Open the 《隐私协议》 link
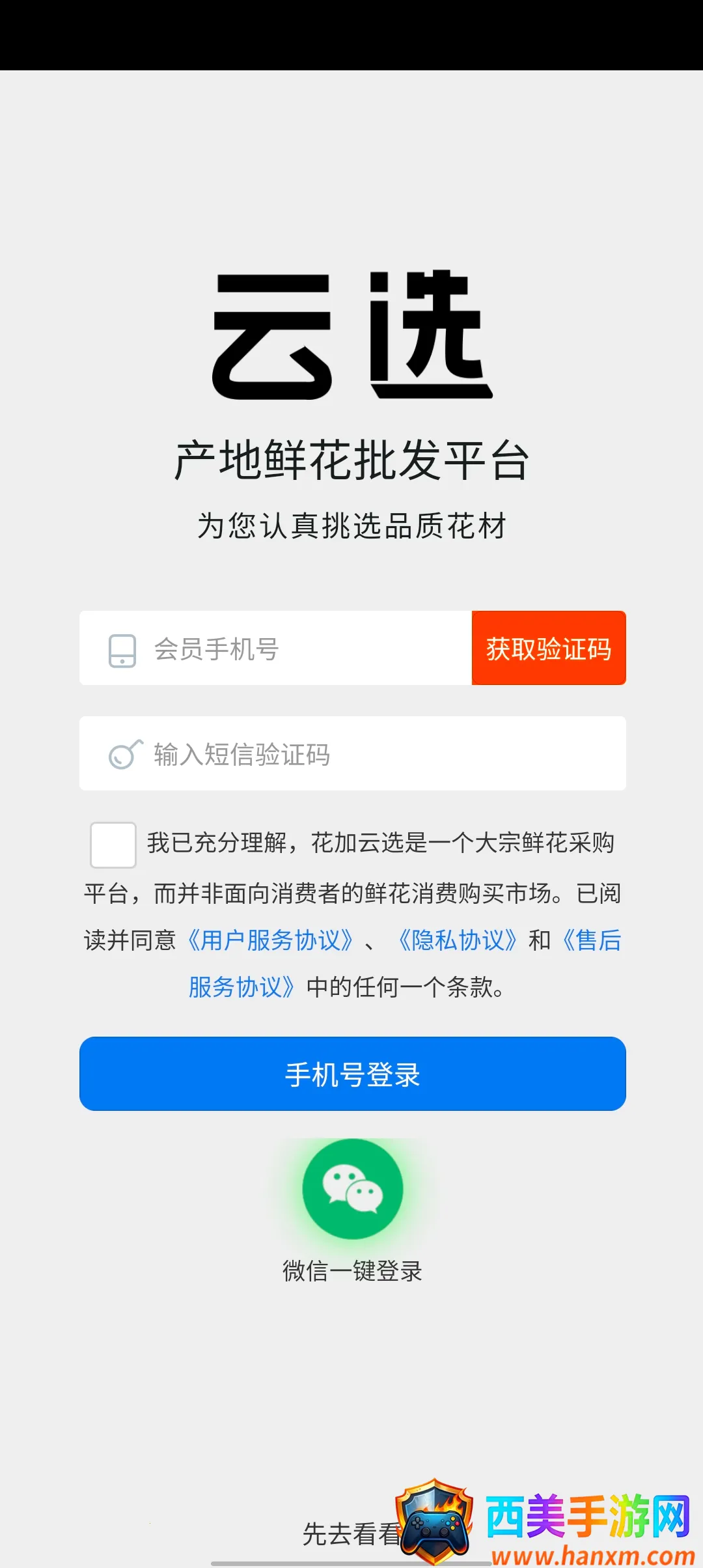 click(x=458, y=941)
